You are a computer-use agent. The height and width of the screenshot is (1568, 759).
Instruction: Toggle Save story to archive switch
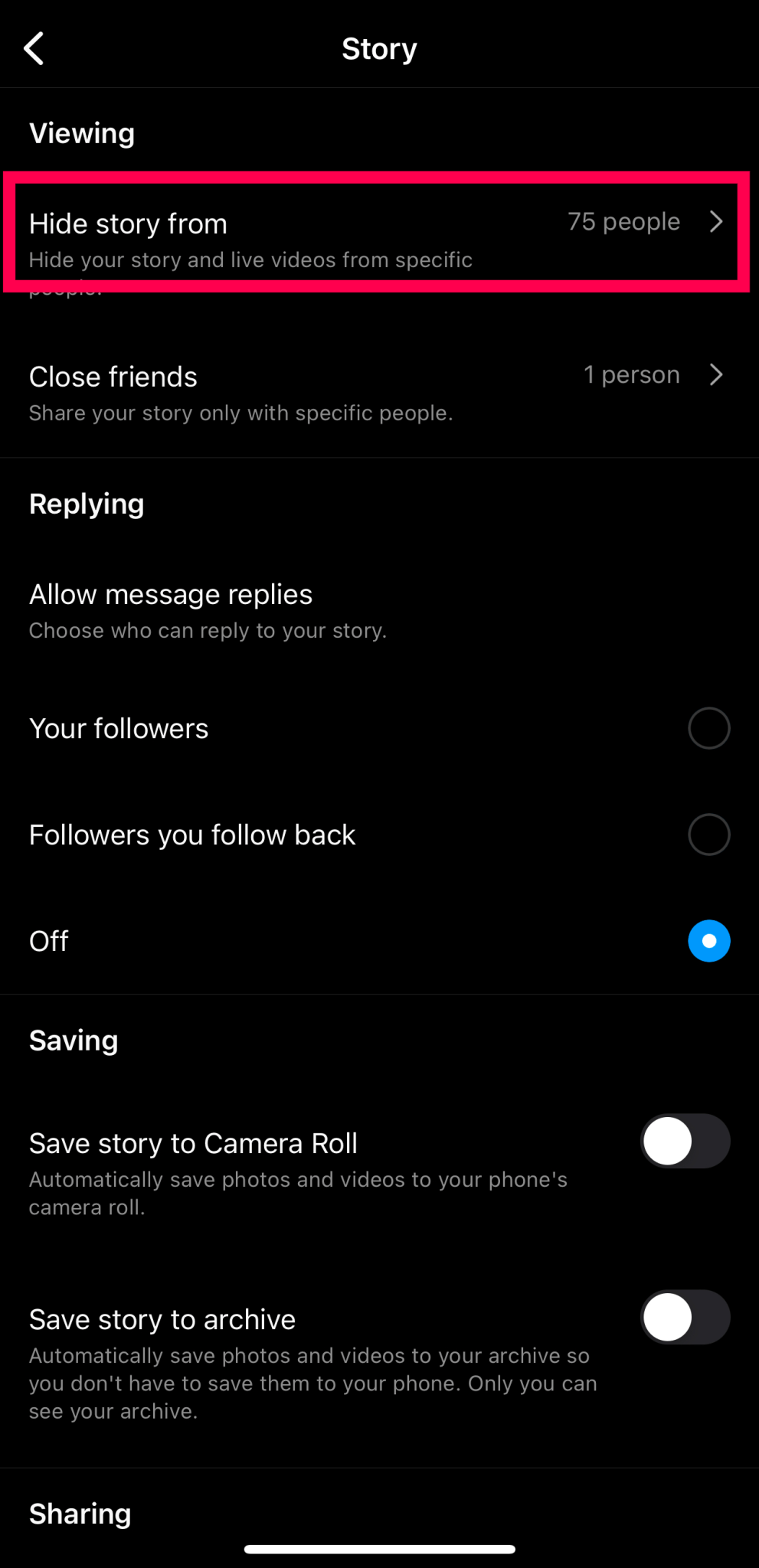[x=685, y=1318]
